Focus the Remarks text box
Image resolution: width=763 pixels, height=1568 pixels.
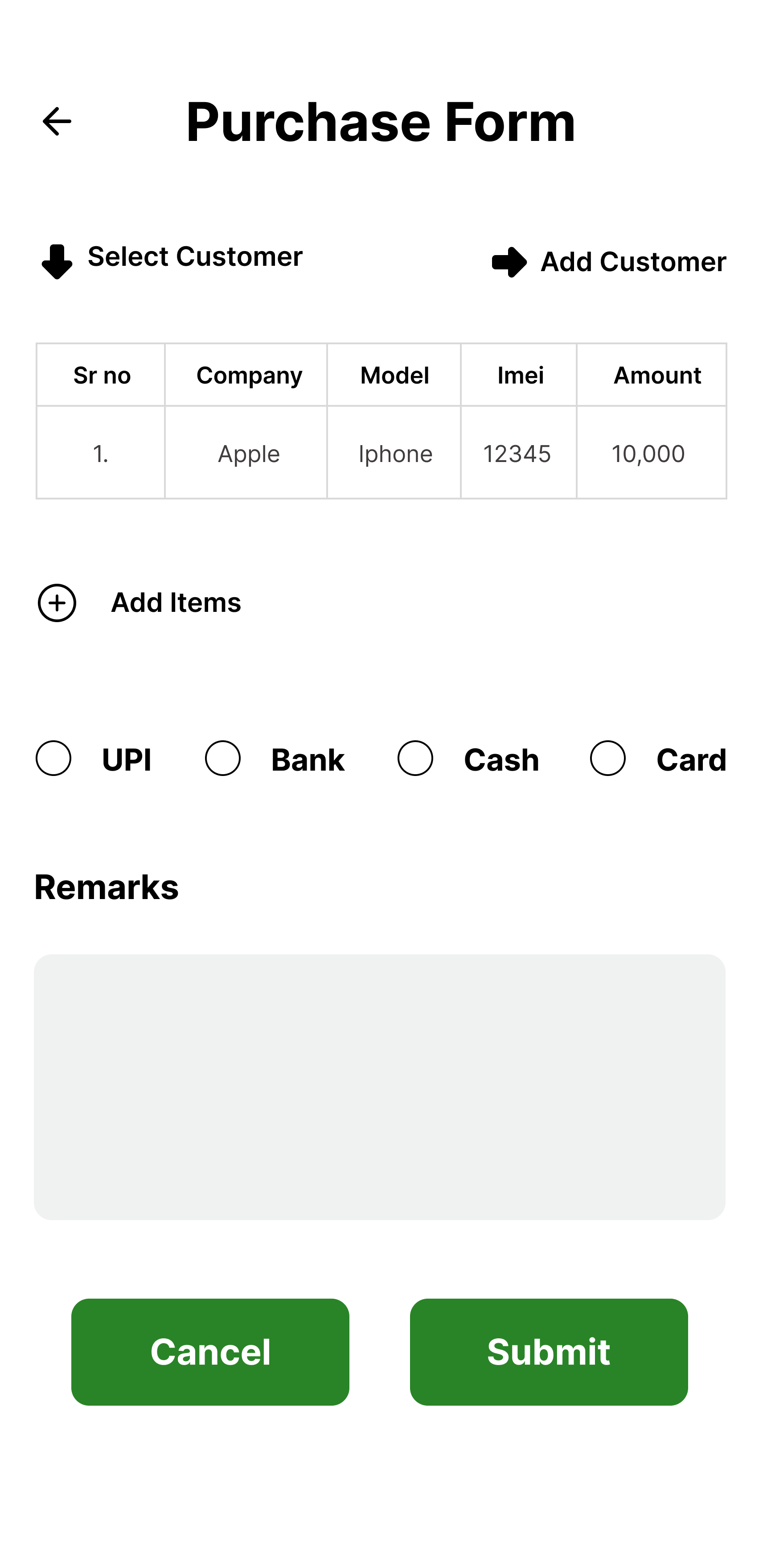380,1087
